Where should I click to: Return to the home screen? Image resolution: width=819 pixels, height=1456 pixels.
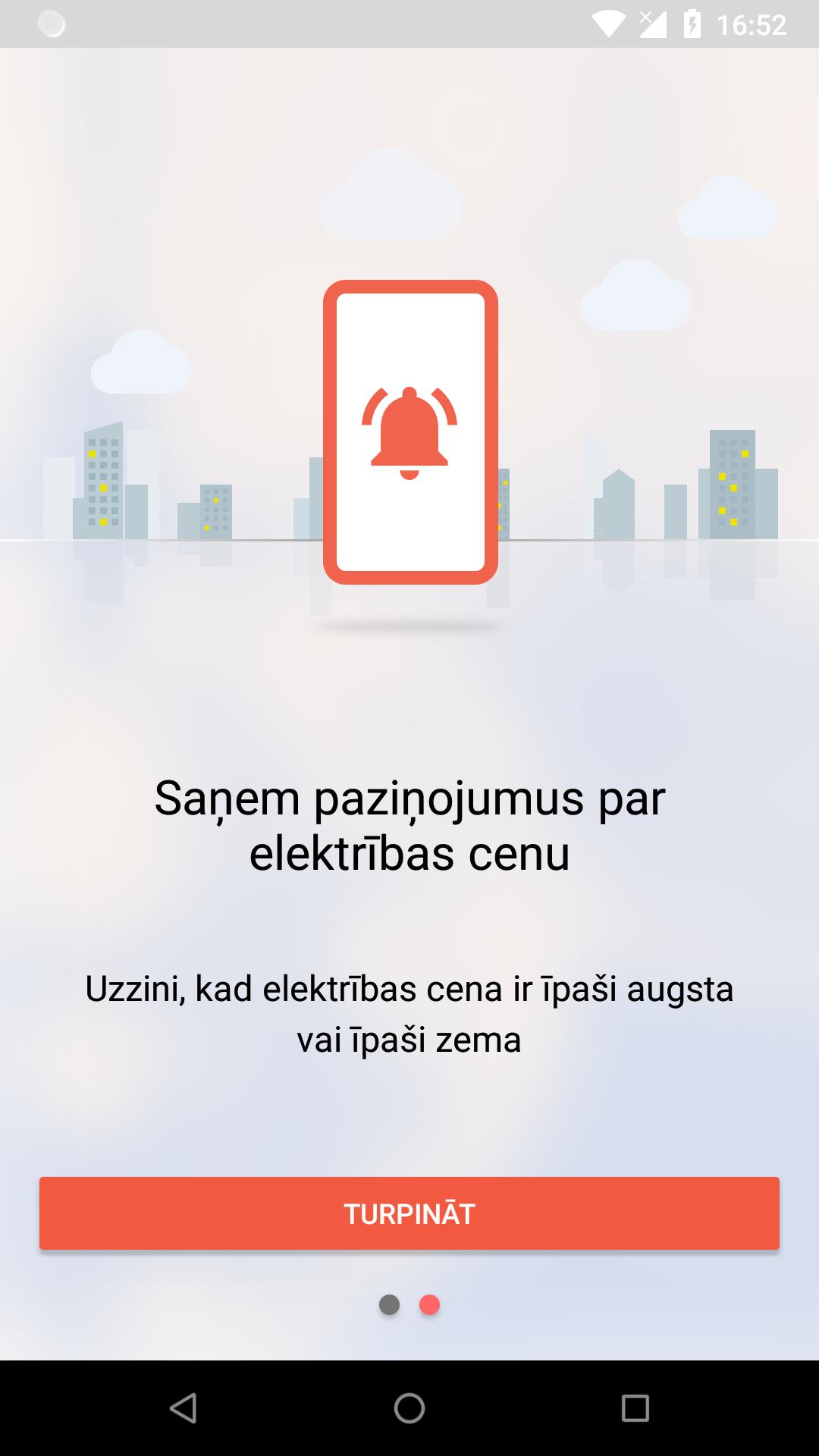click(x=409, y=1408)
